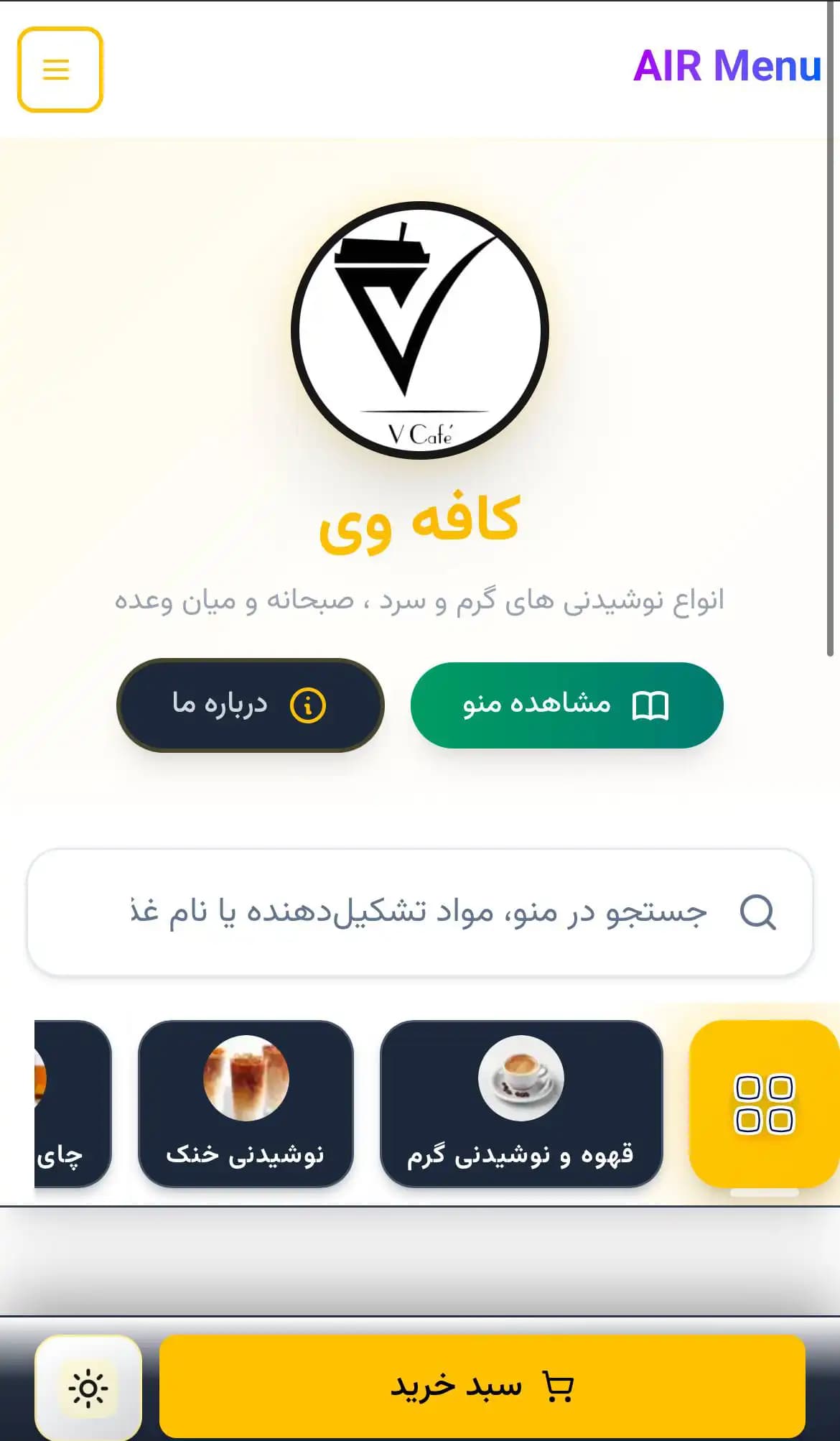Select the قهوه و نوشیدنی گرم category
Screen dimensions: 840x1441
point(522,1106)
